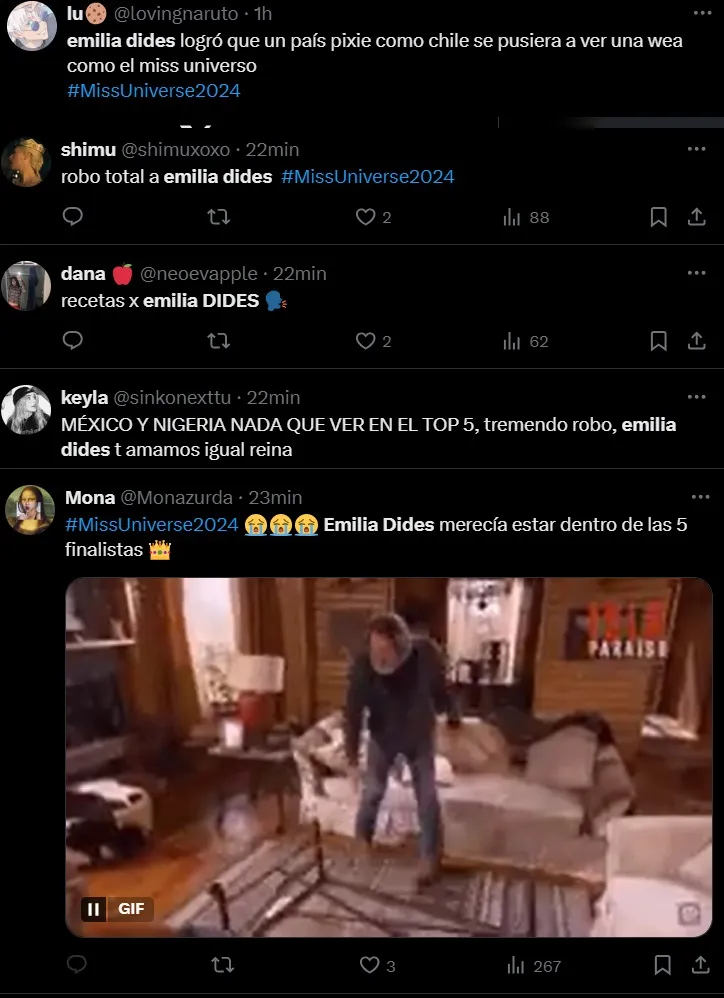Like shimu's post about robo total
The height and width of the screenshot is (998, 724).
pyautogui.click(x=367, y=217)
